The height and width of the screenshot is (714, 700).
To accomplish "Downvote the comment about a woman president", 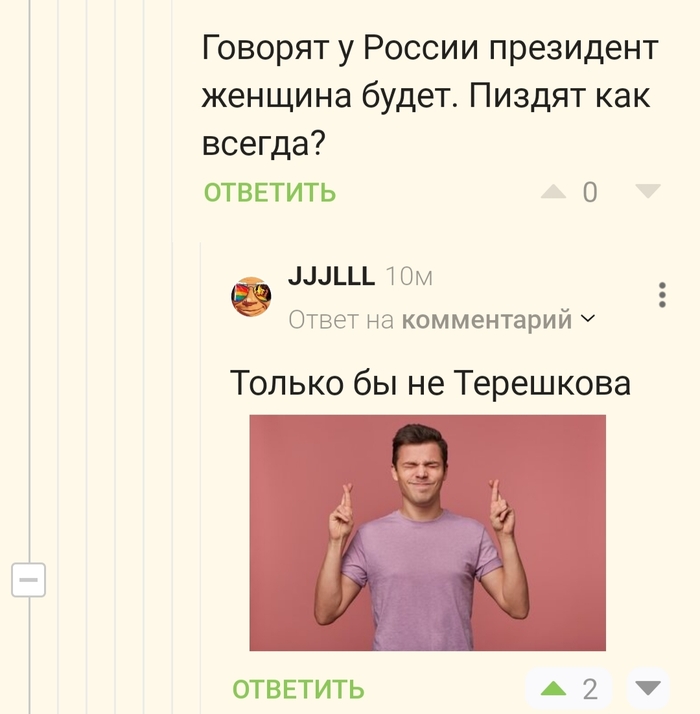I will [648, 192].
